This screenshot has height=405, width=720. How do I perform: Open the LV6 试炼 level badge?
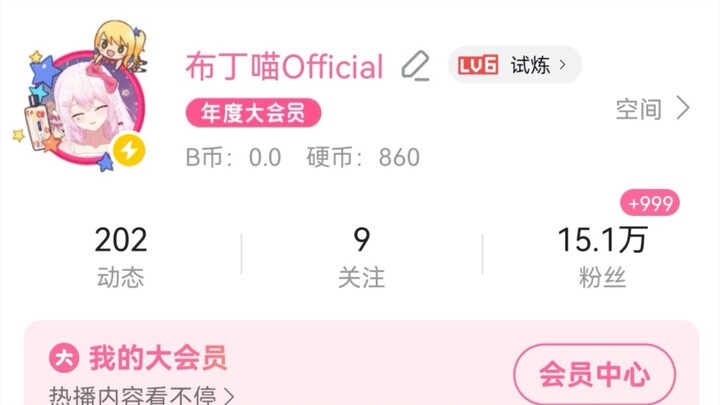click(x=514, y=65)
